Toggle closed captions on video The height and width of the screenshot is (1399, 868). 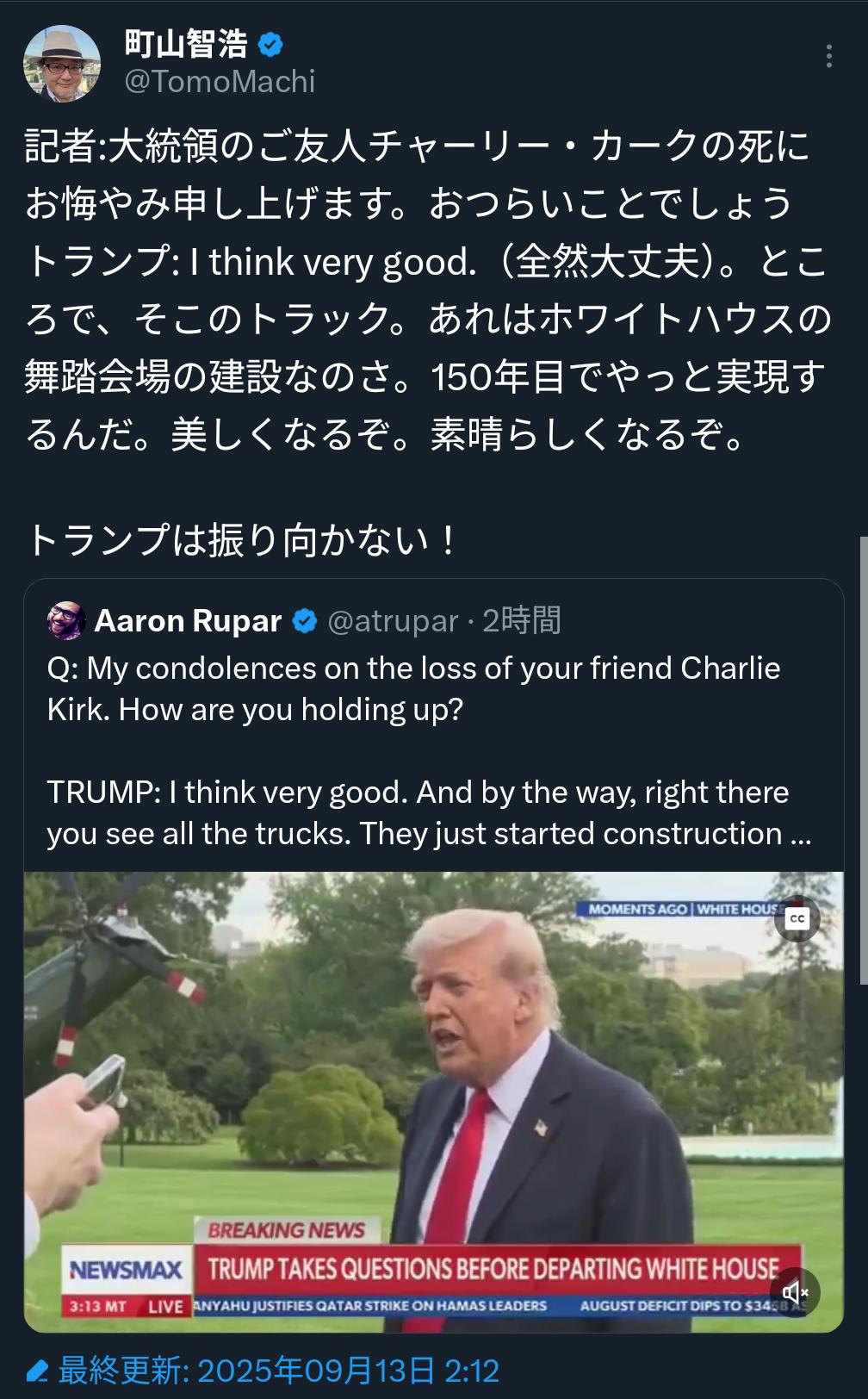click(x=797, y=918)
